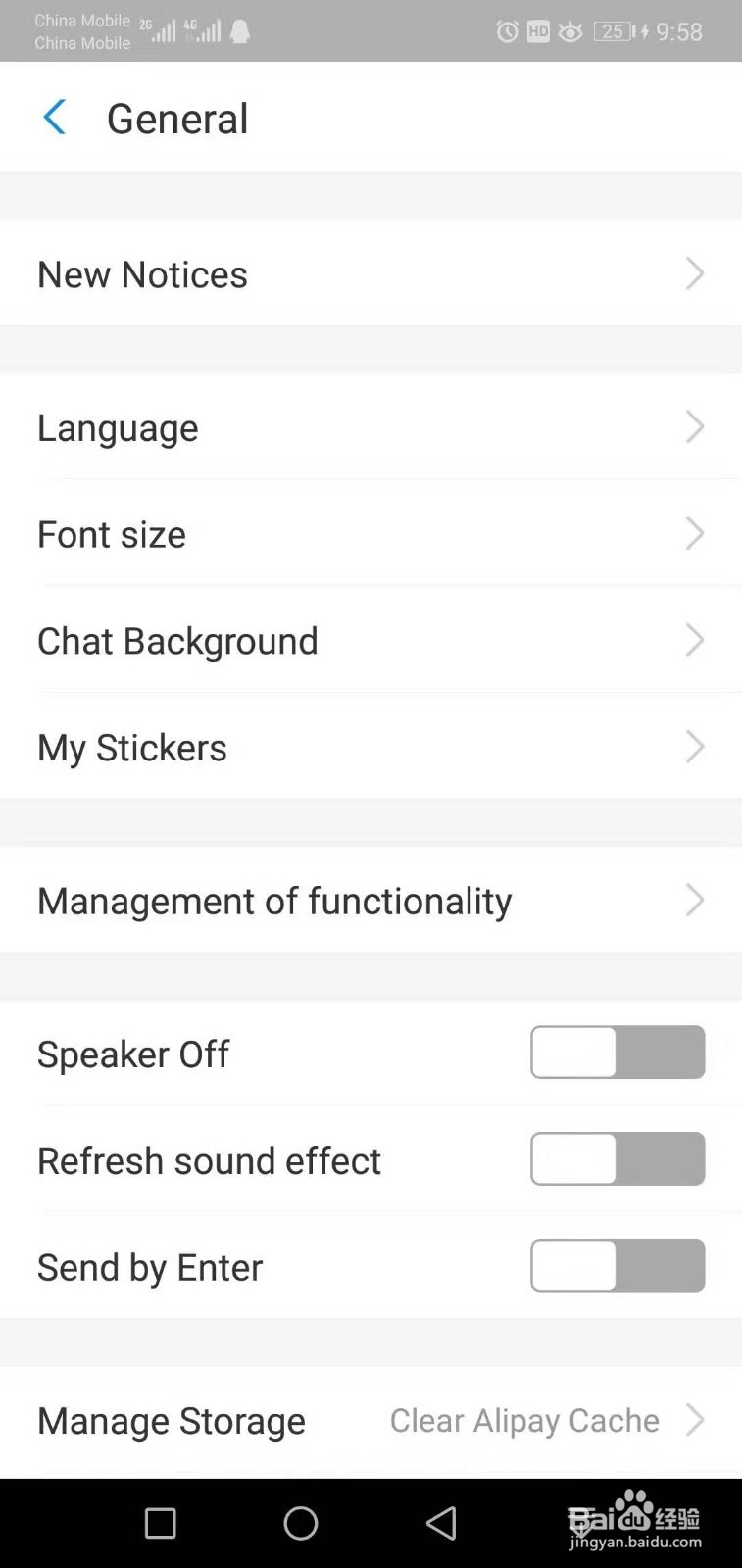Screen dimensions: 742x1568
Task: Open New Notices settings
Action: [x=371, y=273]
